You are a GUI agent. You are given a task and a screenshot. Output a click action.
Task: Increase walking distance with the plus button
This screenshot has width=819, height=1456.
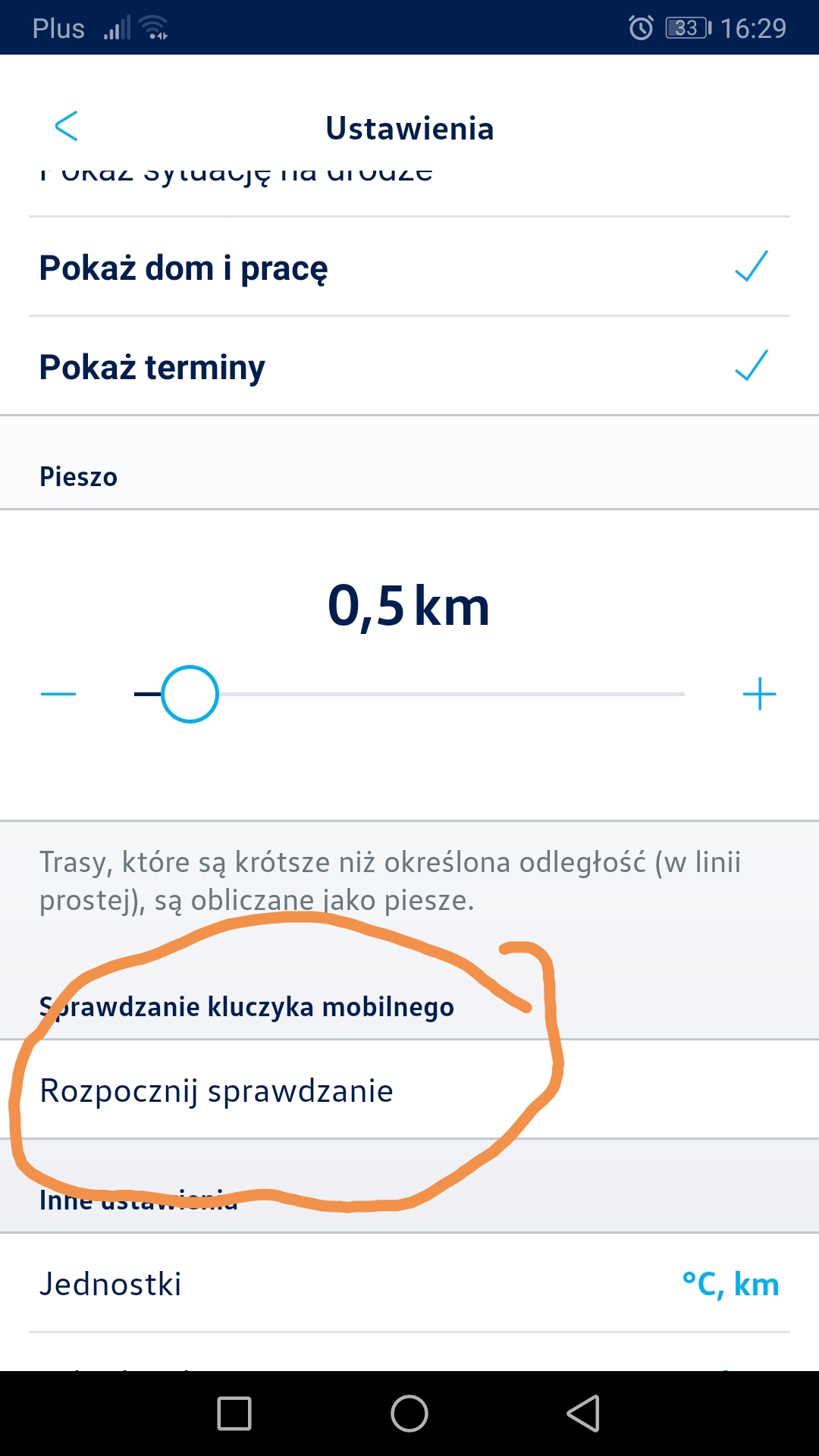click(x=759, y=694)
